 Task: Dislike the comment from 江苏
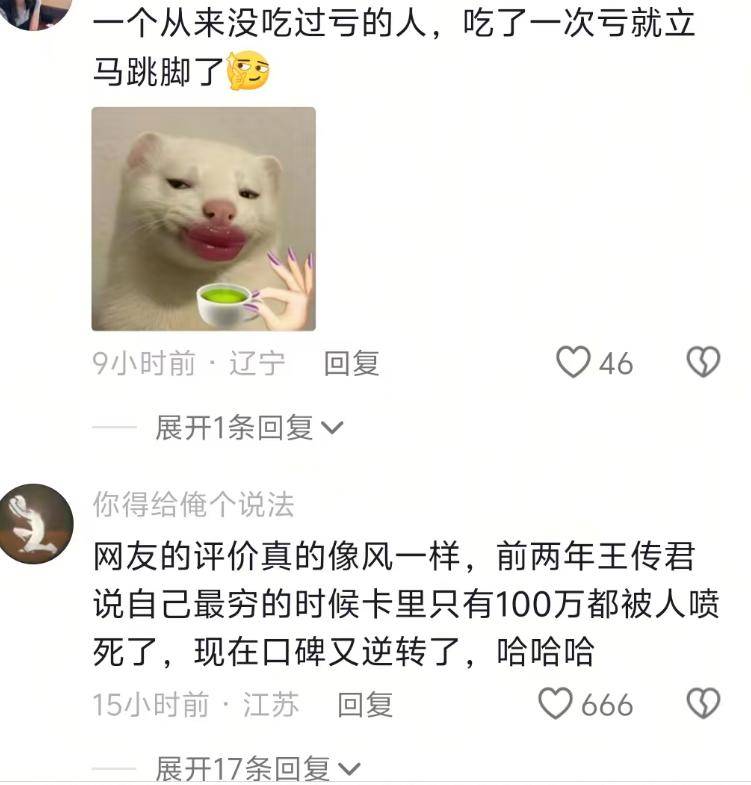pyautogui.click(x=703, y=705)
